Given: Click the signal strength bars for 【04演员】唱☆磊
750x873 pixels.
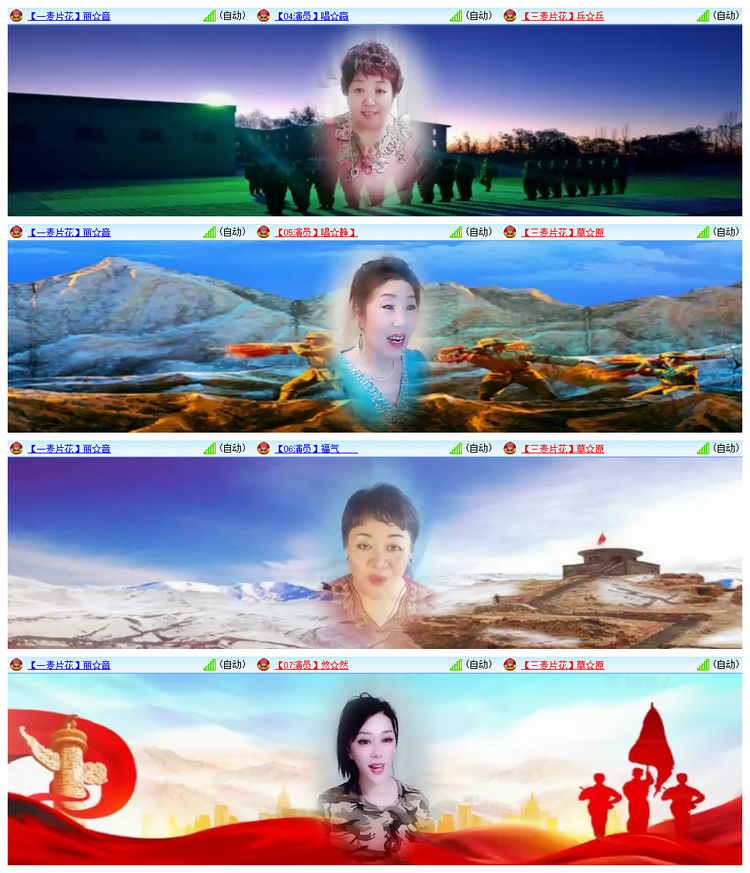Looking at the screenshot, I should click(456, 14).
